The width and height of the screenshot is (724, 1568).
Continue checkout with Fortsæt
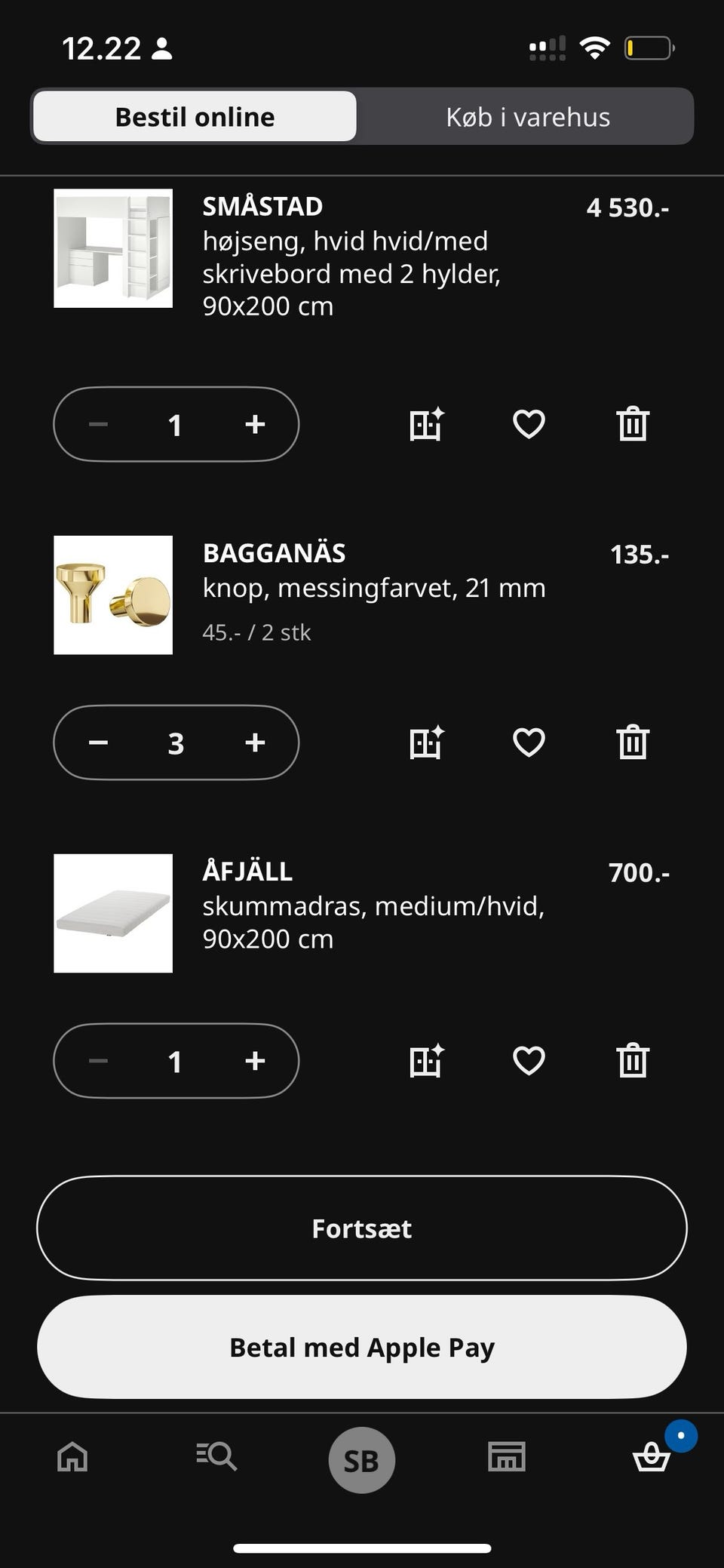[362, 1228]
